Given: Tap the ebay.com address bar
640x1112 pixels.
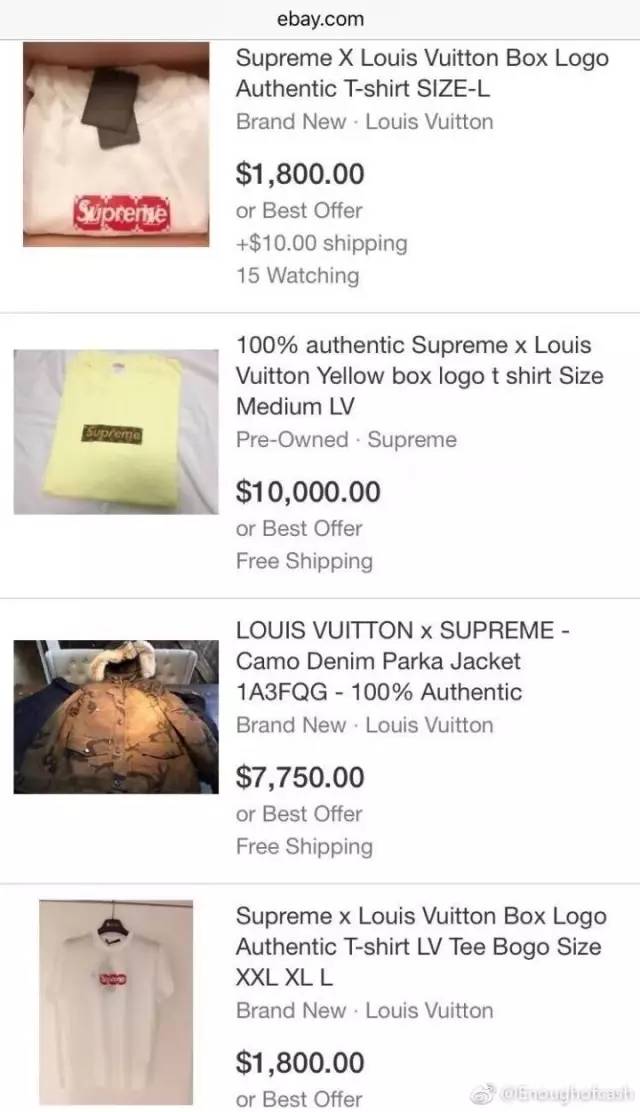Looking at the screenshot, I should (x=320, y=18).
